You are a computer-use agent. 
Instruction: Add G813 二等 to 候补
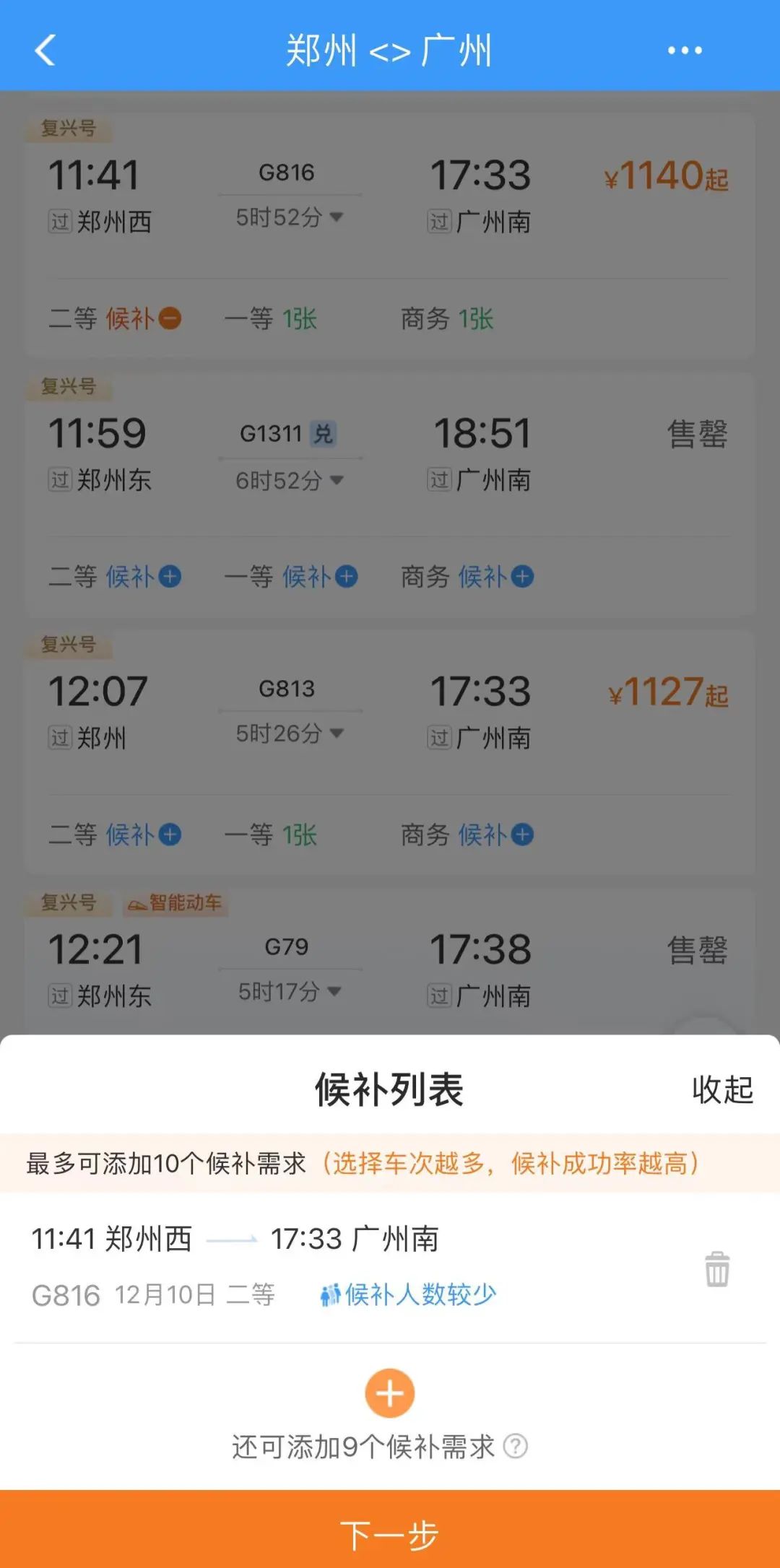[x=169, y=835]
